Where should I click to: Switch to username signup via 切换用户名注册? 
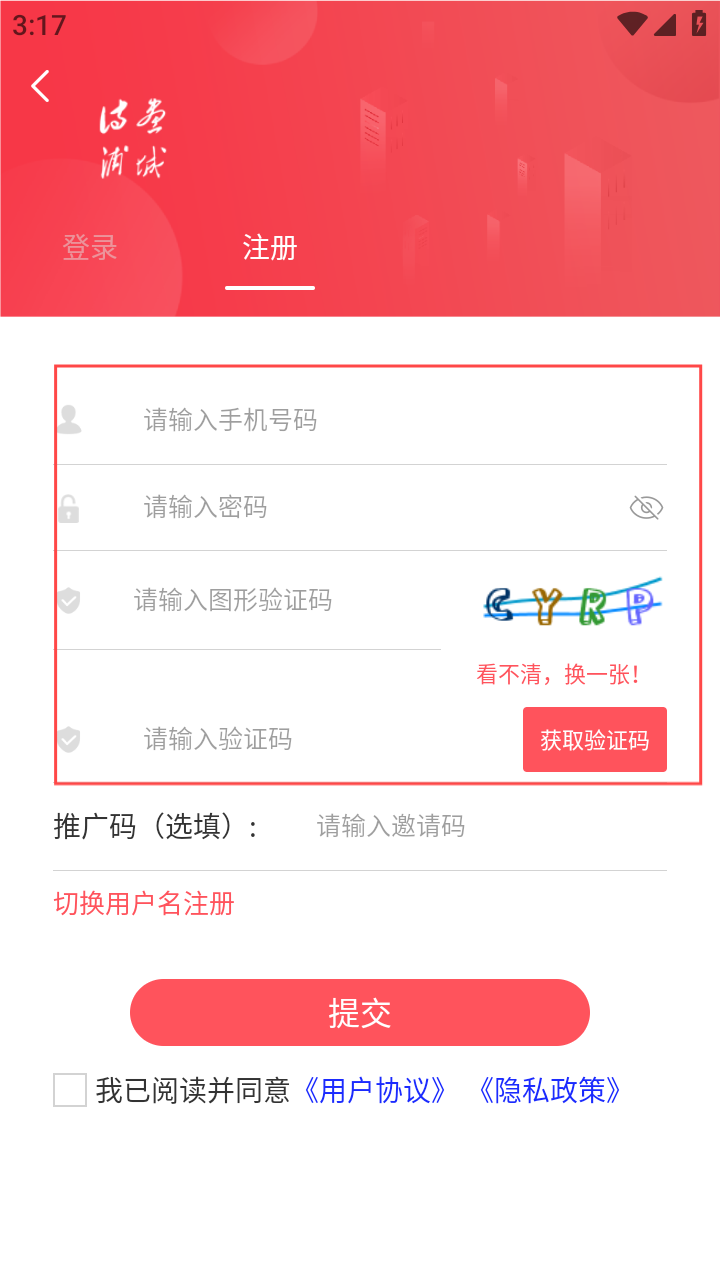coord(144,904)
